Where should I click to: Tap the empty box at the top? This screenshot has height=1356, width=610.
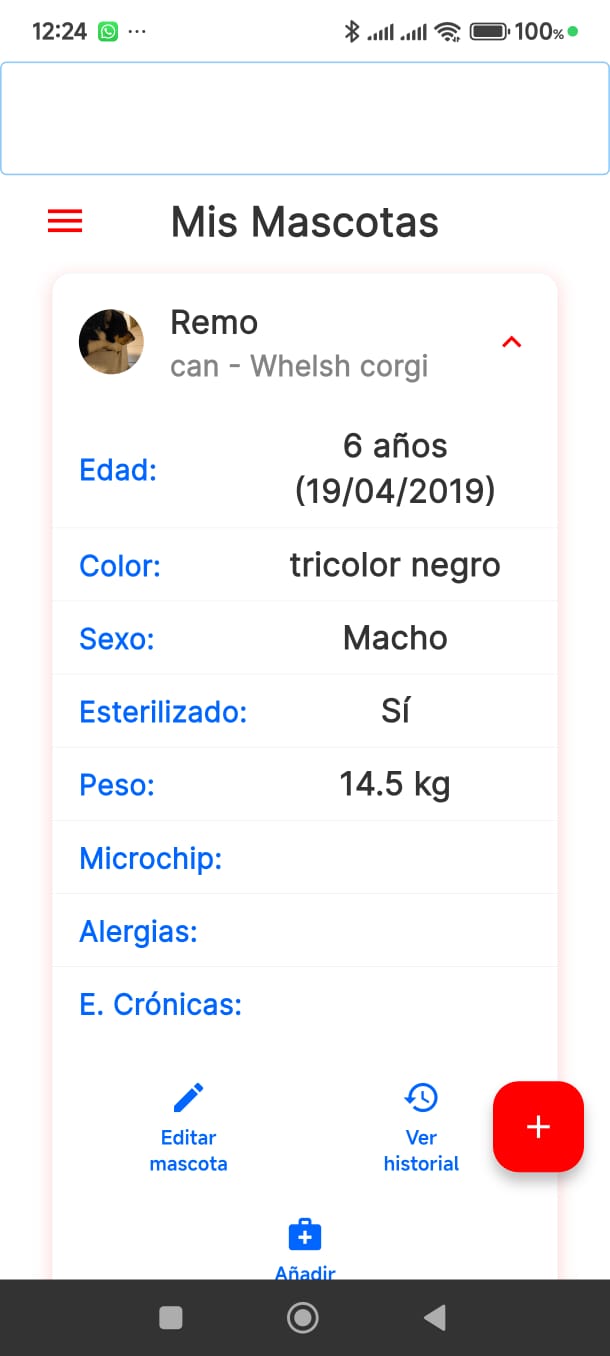pyautogui.click(x=305, y=118)
